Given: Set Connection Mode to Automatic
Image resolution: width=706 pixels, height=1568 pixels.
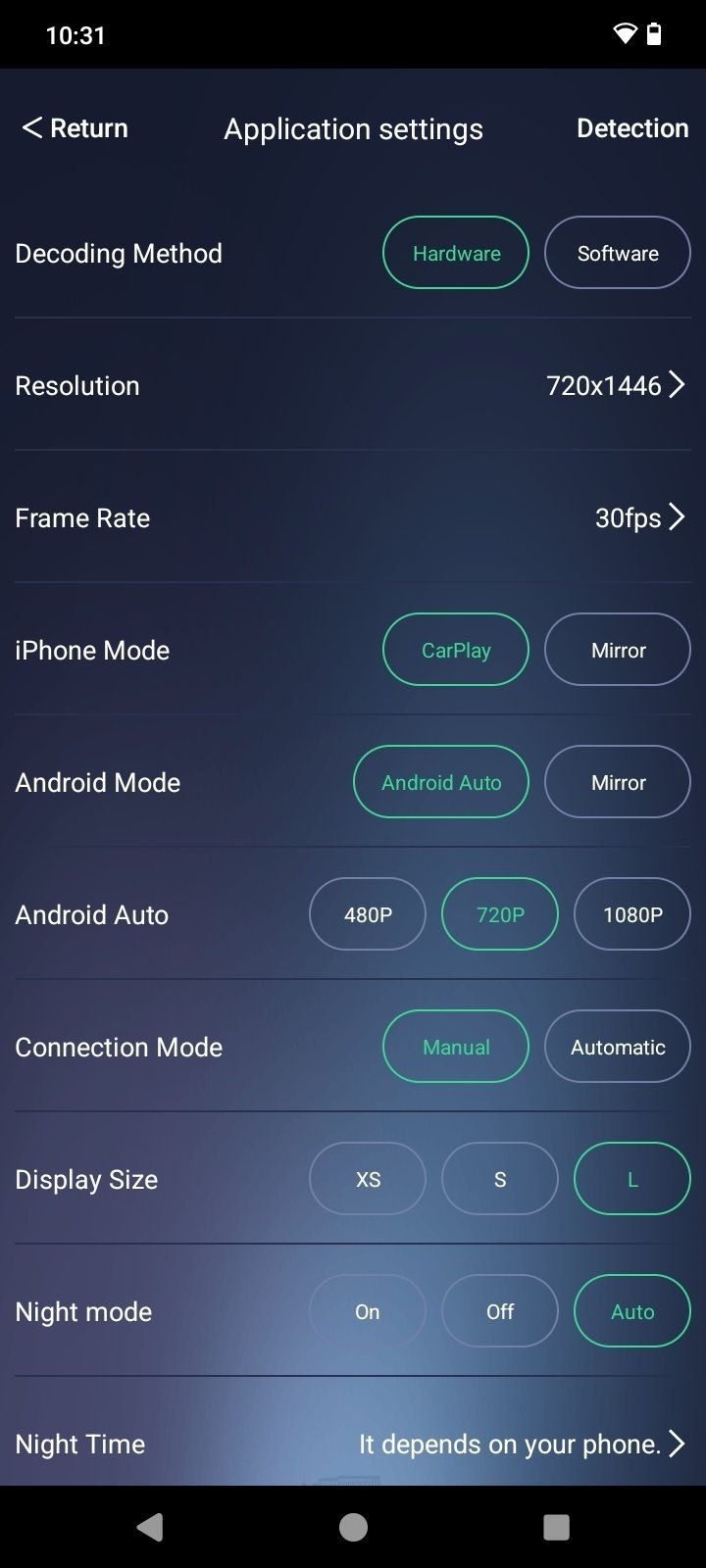Looking at the screenshot, I should click(x=618, y=1047).
